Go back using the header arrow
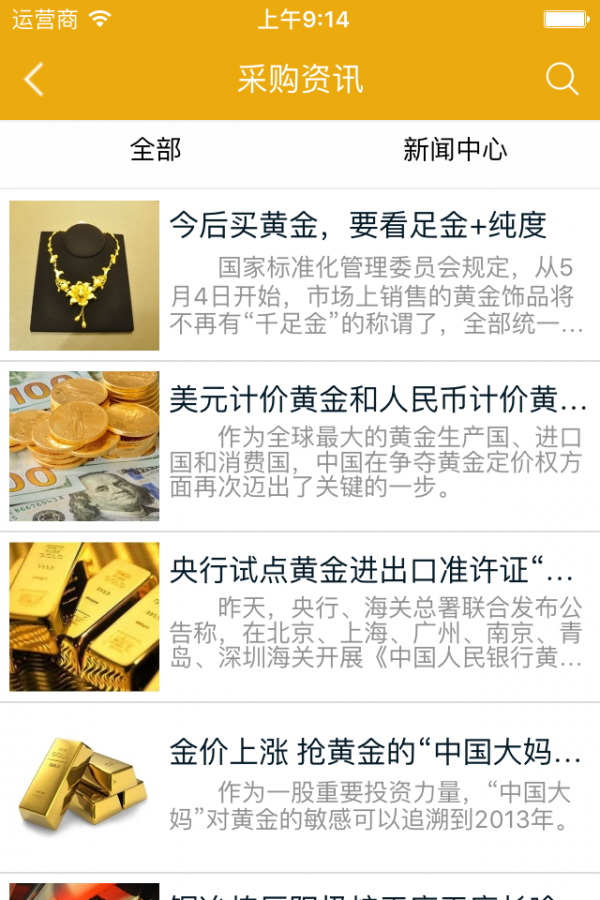Image resolution: width=600 pixels, height=900 pixels. (x=34, y=80)
